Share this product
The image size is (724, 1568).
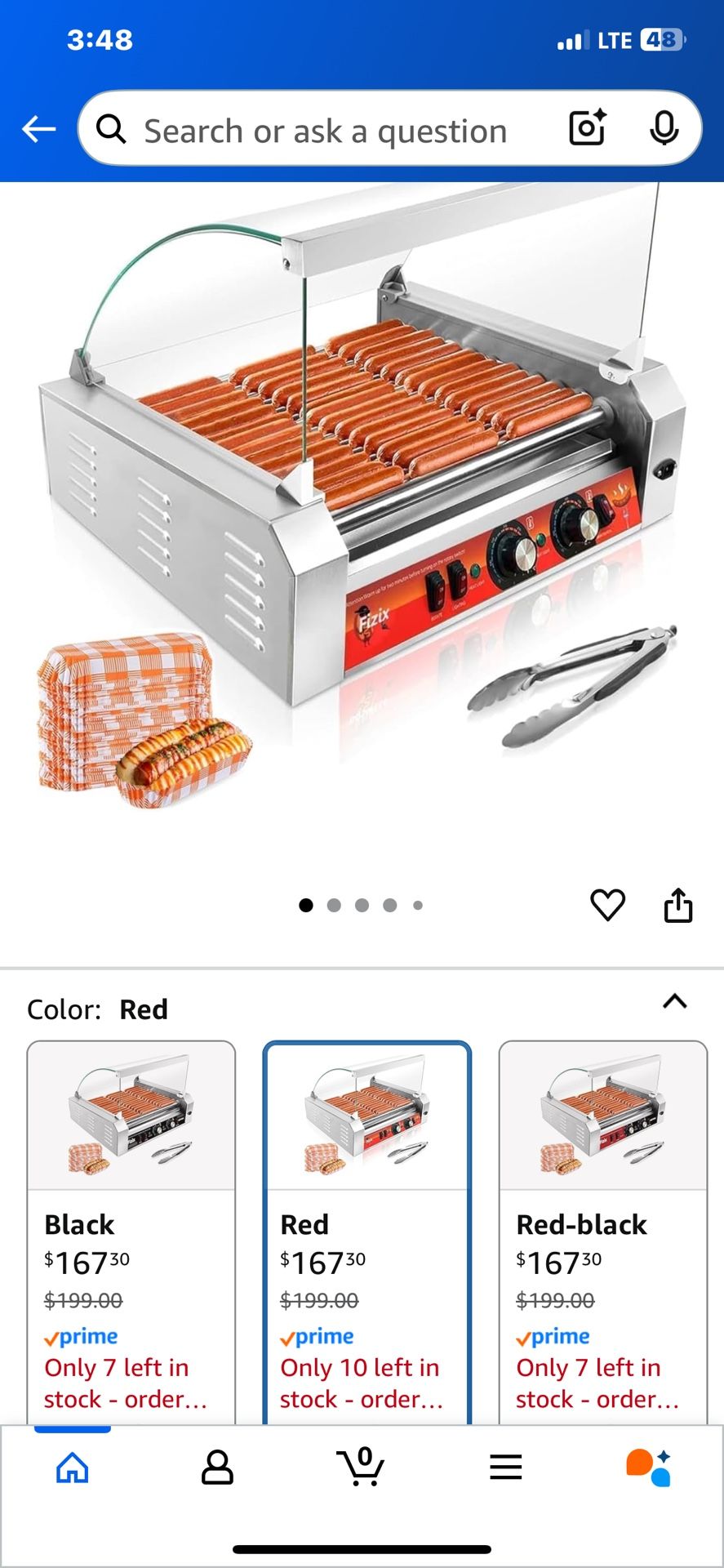pyautogui.click(x=678, y=905)
